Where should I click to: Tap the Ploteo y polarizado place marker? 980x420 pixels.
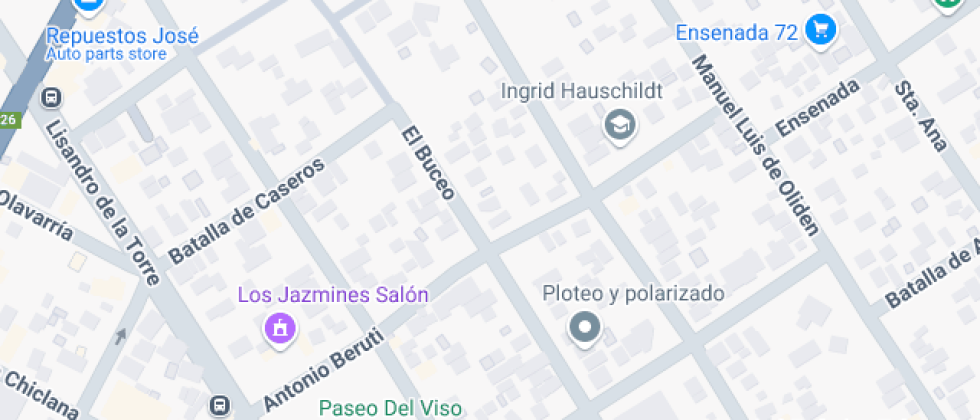point(584,327)
